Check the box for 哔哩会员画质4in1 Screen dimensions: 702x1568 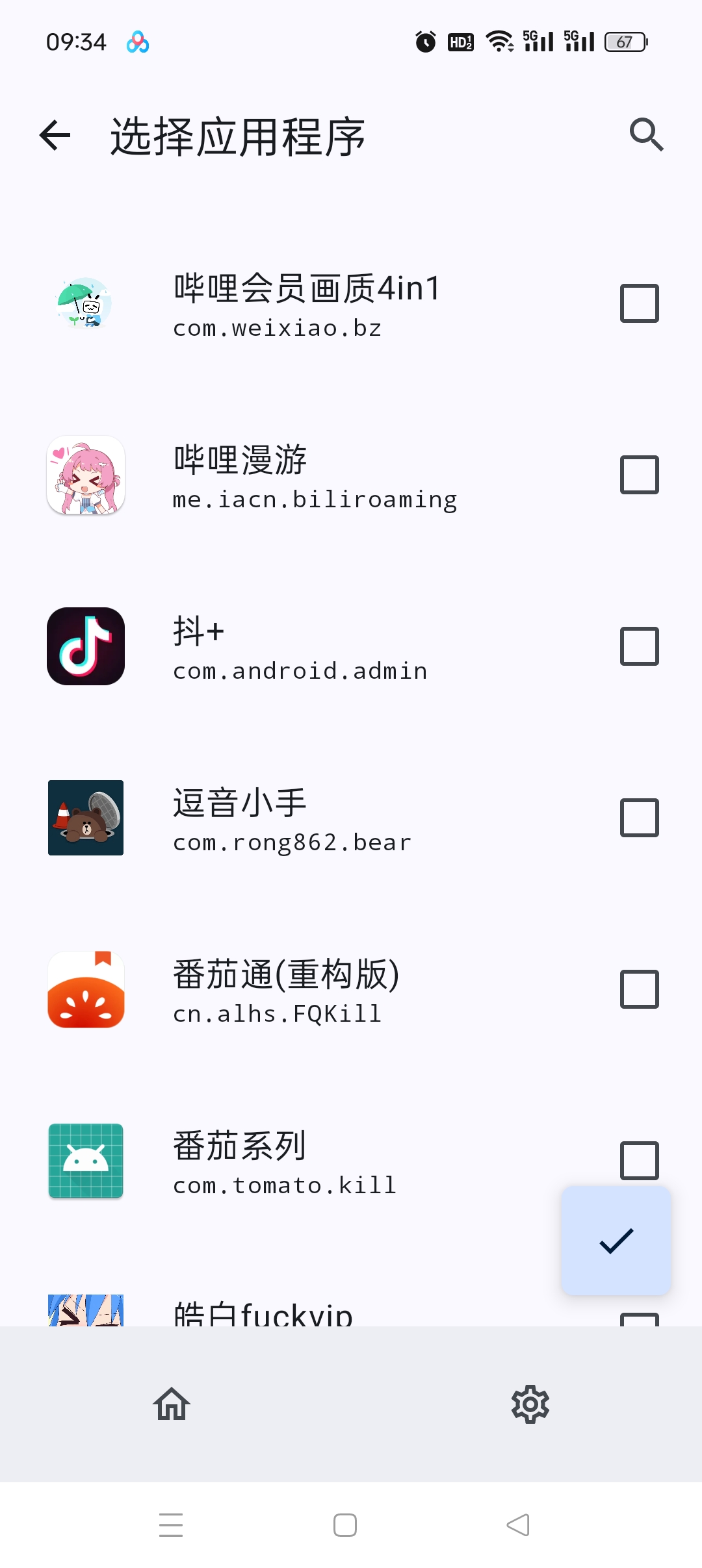(638, 303)
